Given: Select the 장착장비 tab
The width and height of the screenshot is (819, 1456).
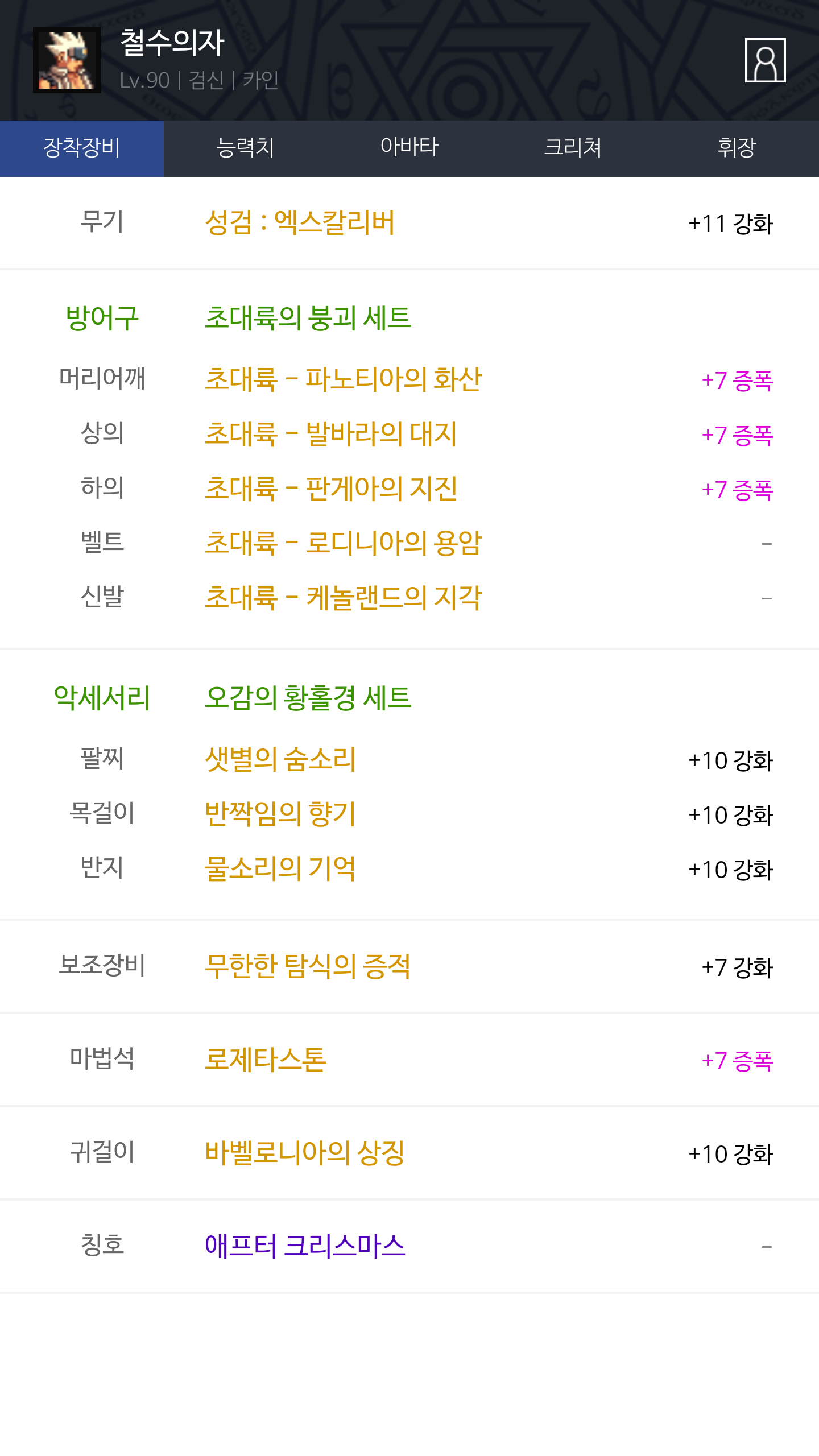Looking at the screenshot, I should click(x=82, y=148).
